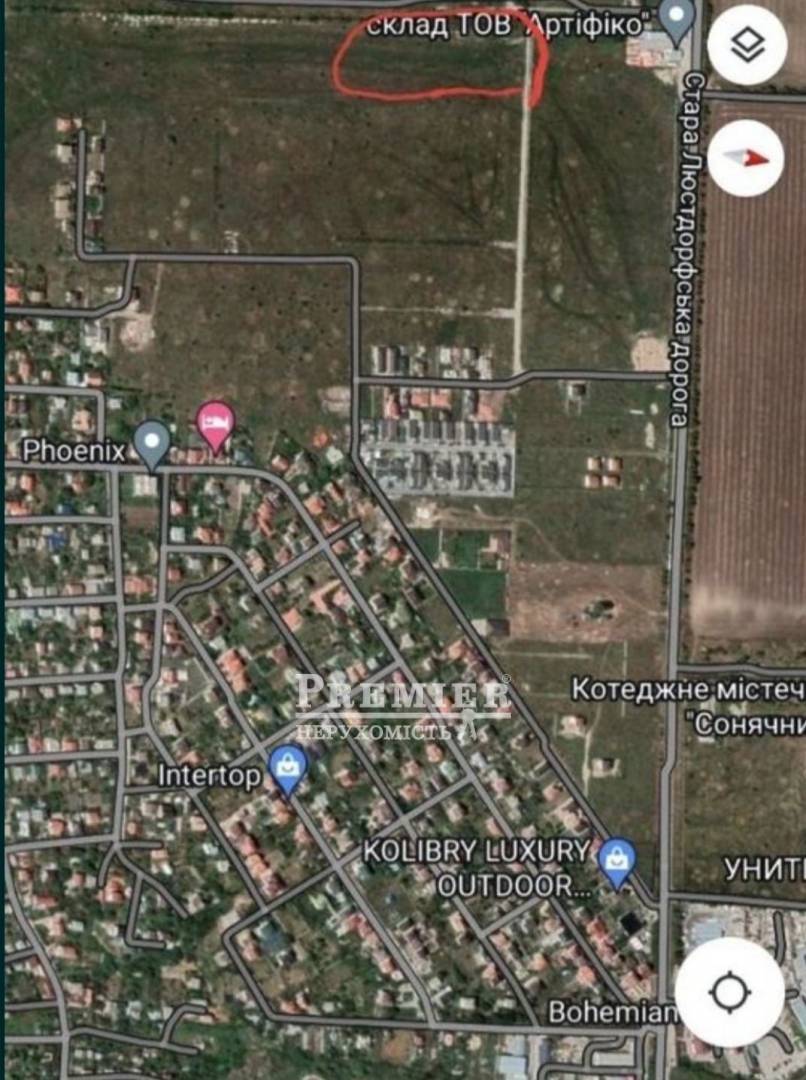Open the Phoenix place pin

click(152, 443)
